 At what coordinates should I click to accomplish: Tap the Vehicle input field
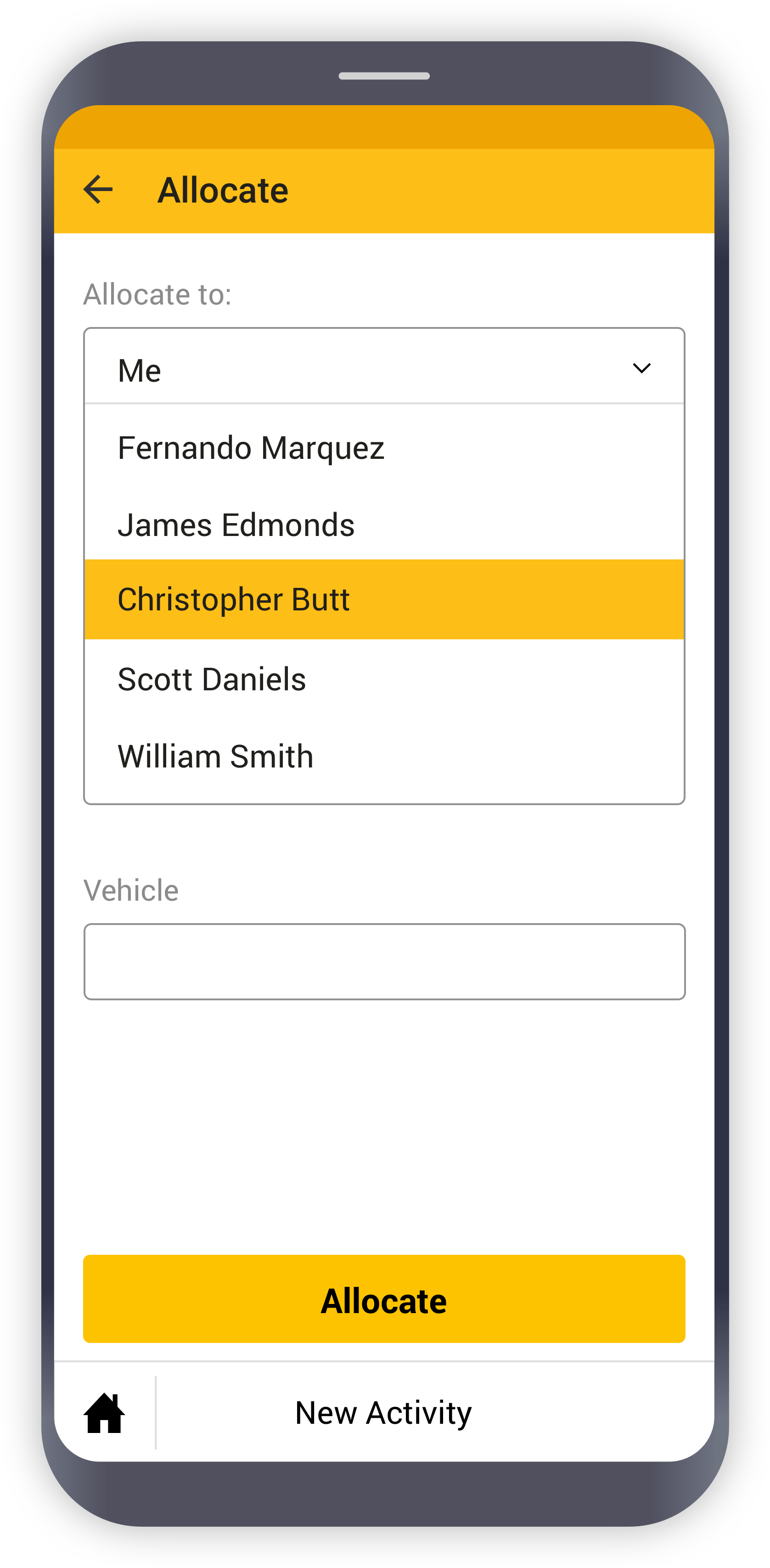[384, 961]
